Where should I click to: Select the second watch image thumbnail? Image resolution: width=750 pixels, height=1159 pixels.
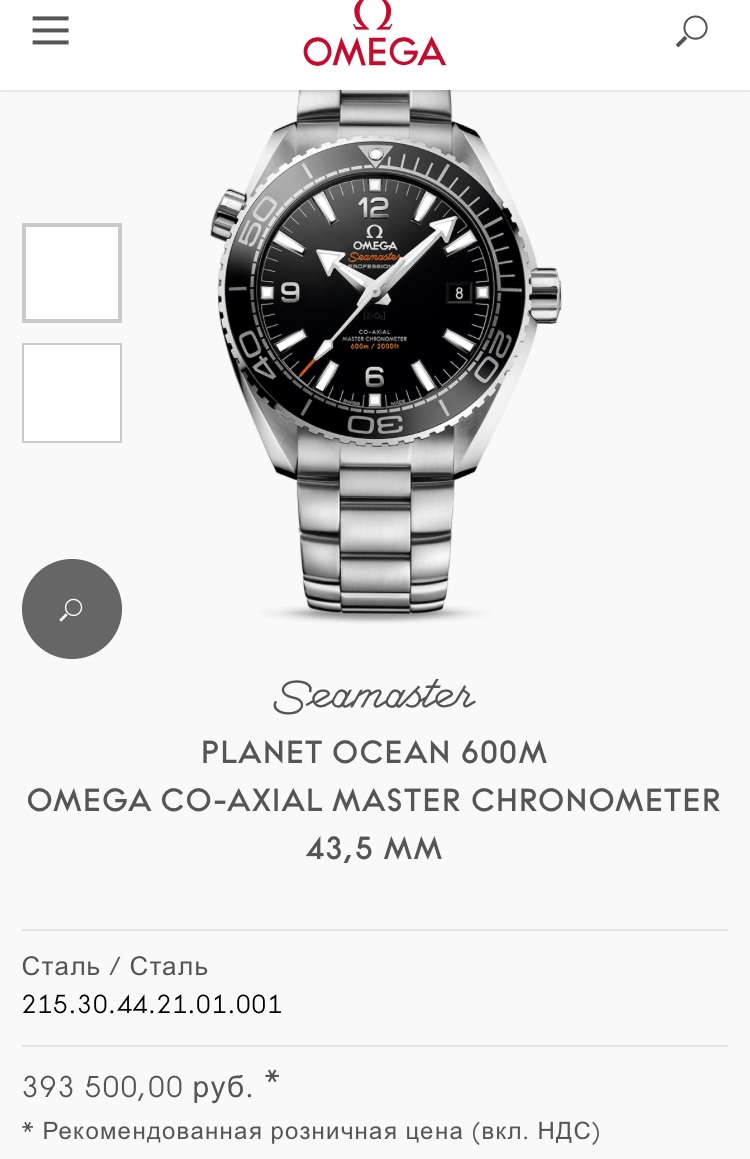coord(72,393)
